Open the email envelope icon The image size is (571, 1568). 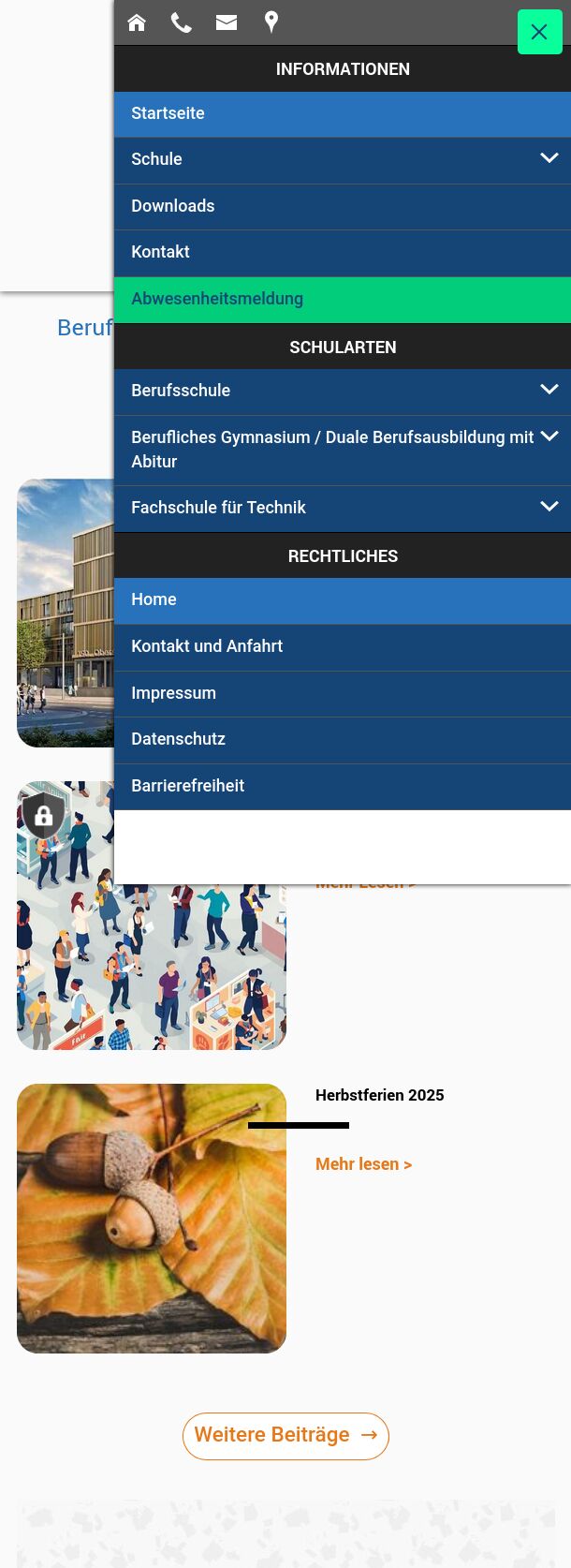pyautogui.click(x=227, y=22)
